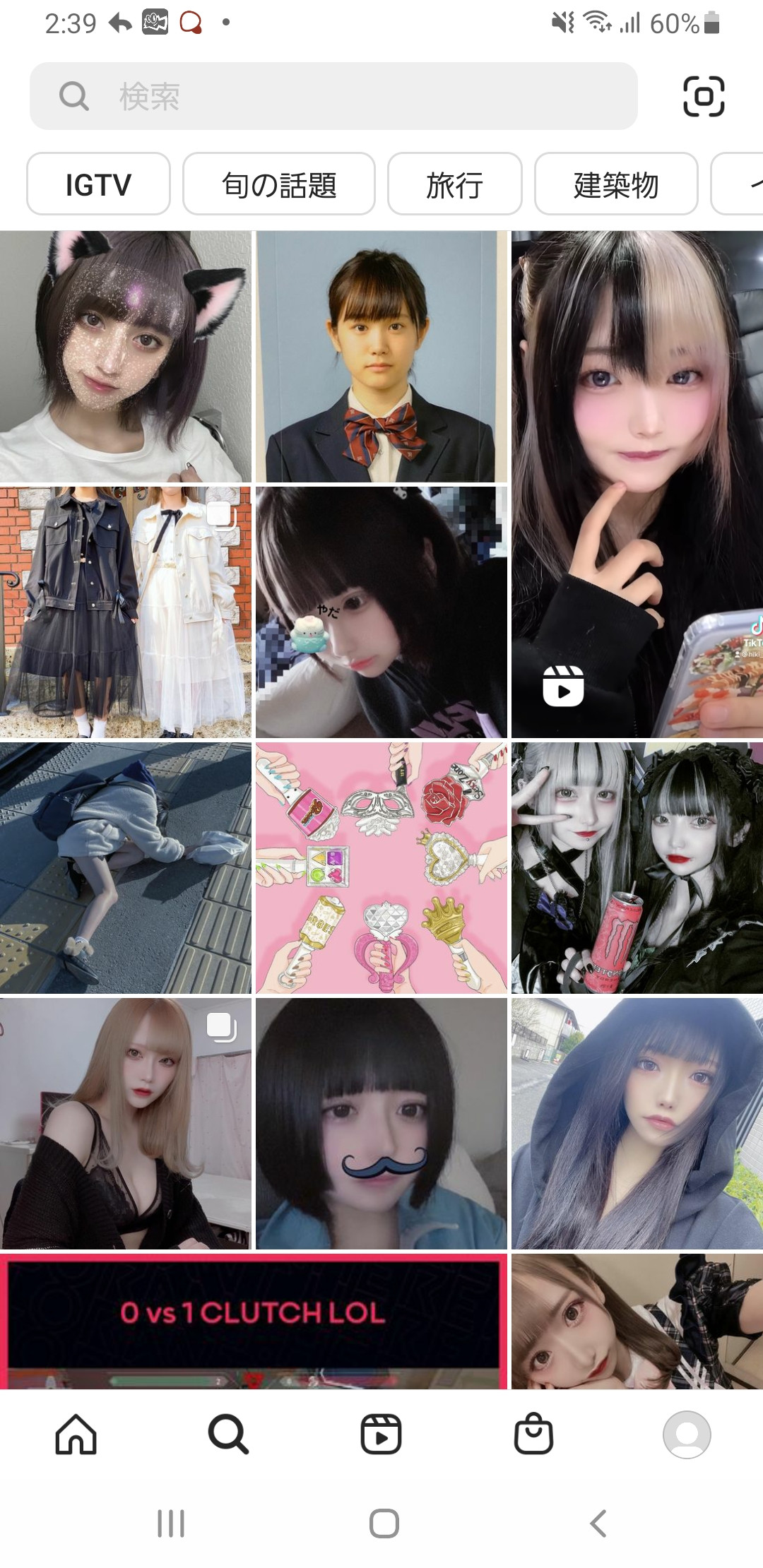
Task: Open the Shop tab
Action: pos(533,1435)
